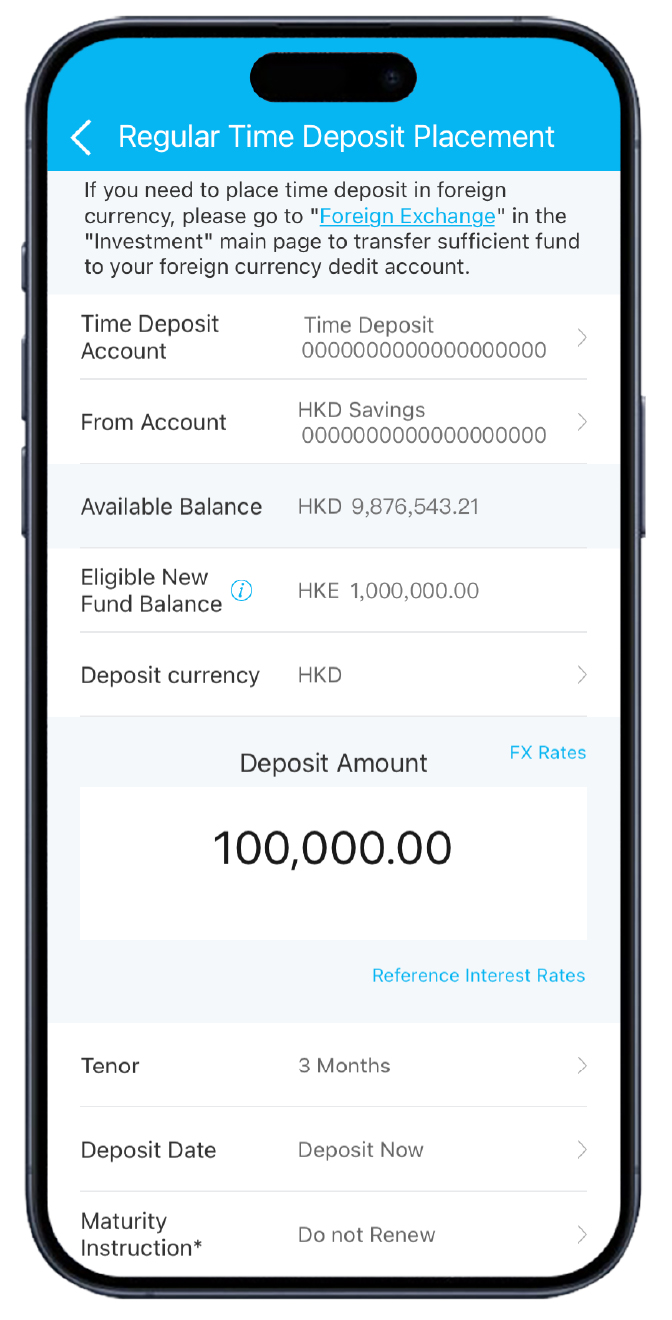The height and width of the screenshot is (1320, 672).
Task: Change the Maturity Instruction setting
Action: (x=333, y=1234)
